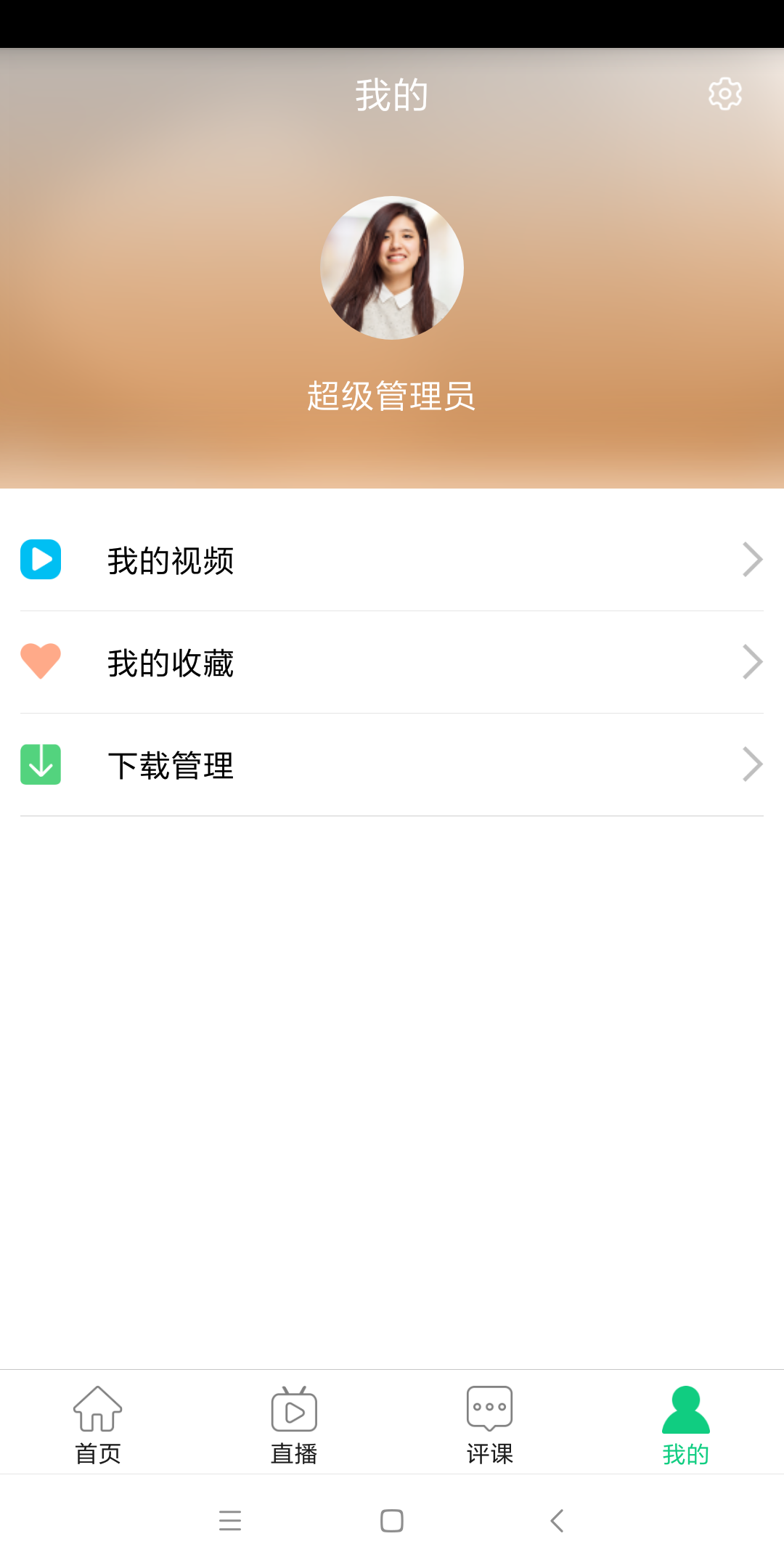Screen dimensions: 784x1568
Task: Open 我的收藏 favorites row
Action: tap(392, 663)
